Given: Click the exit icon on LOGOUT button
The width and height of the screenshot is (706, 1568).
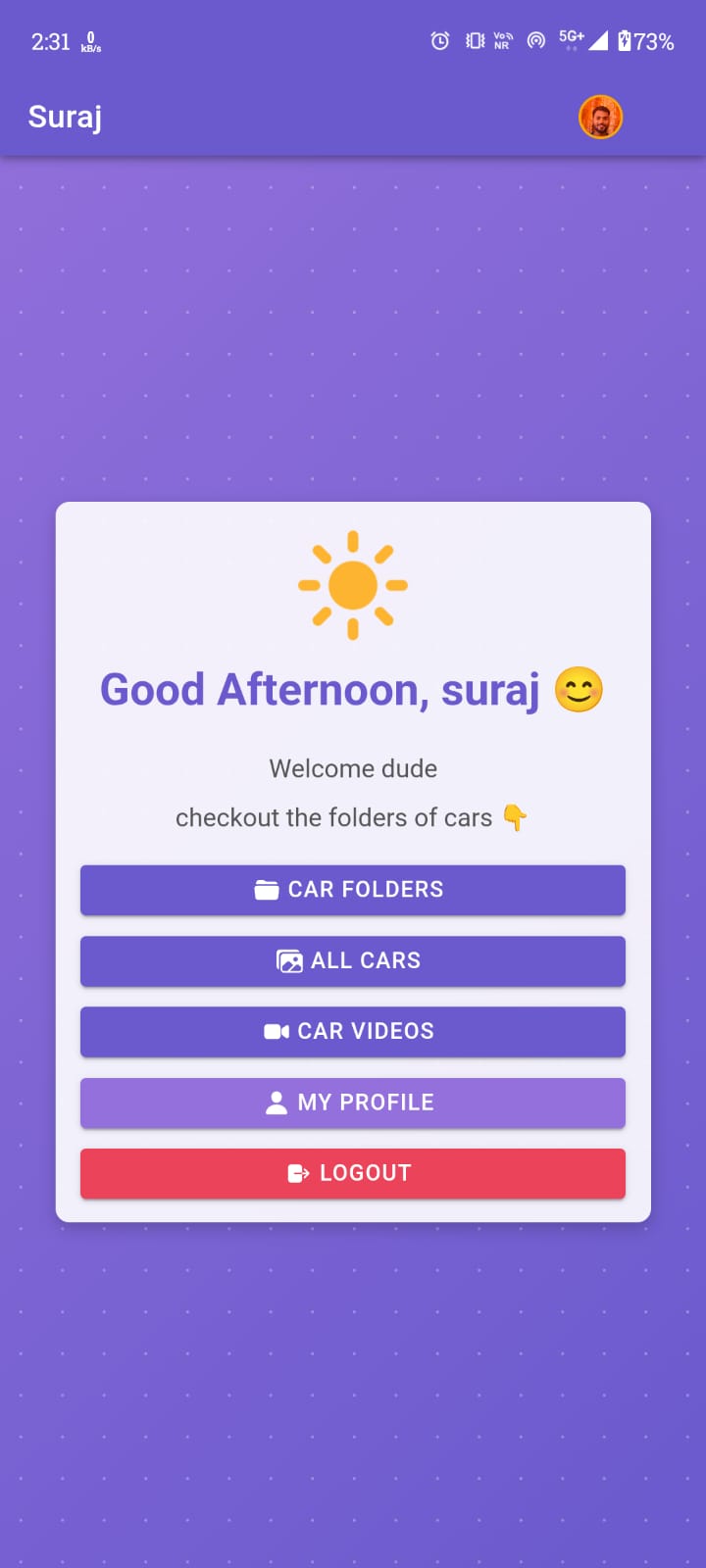Looking at the screenshot, I should pyautogui.click(x=299, y=1172).
